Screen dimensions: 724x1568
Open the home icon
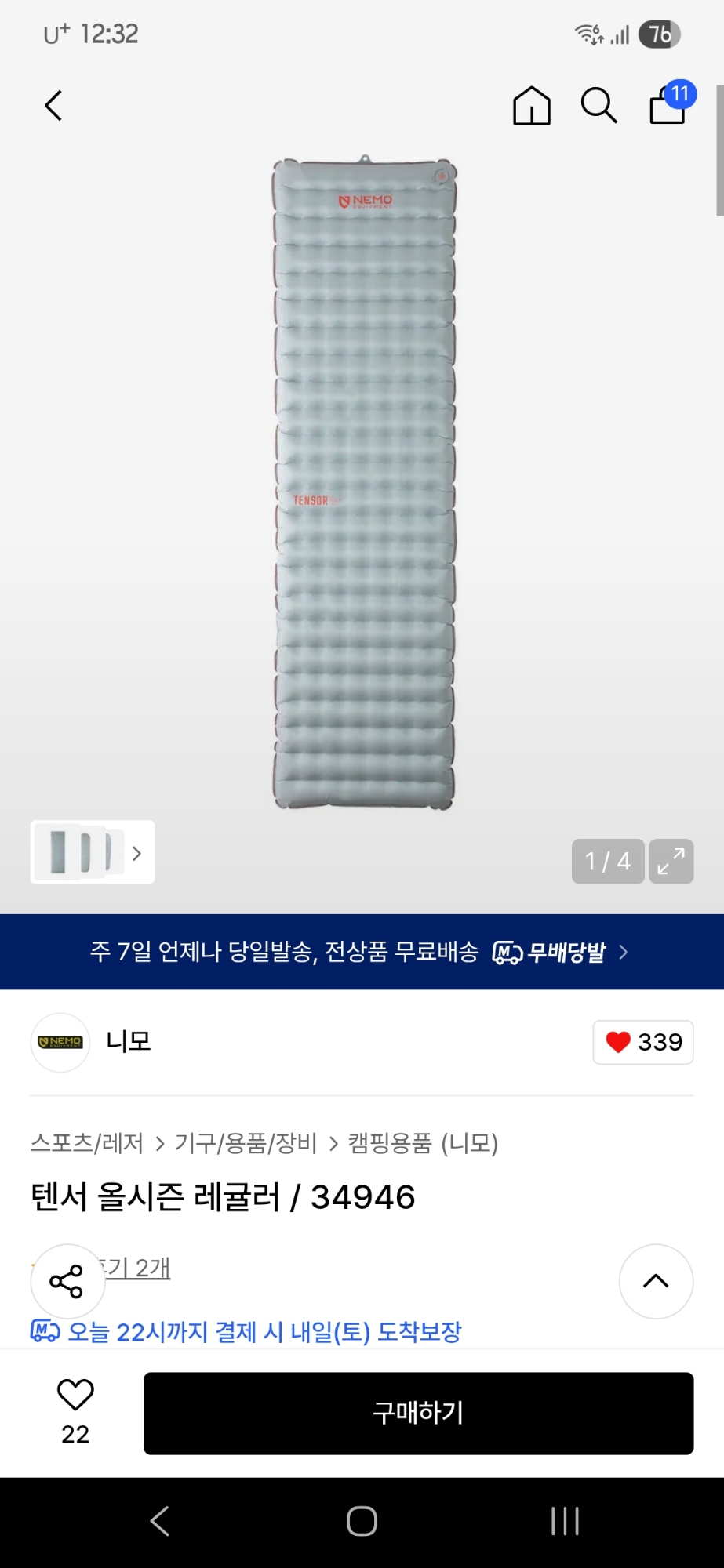pos(531,105)
